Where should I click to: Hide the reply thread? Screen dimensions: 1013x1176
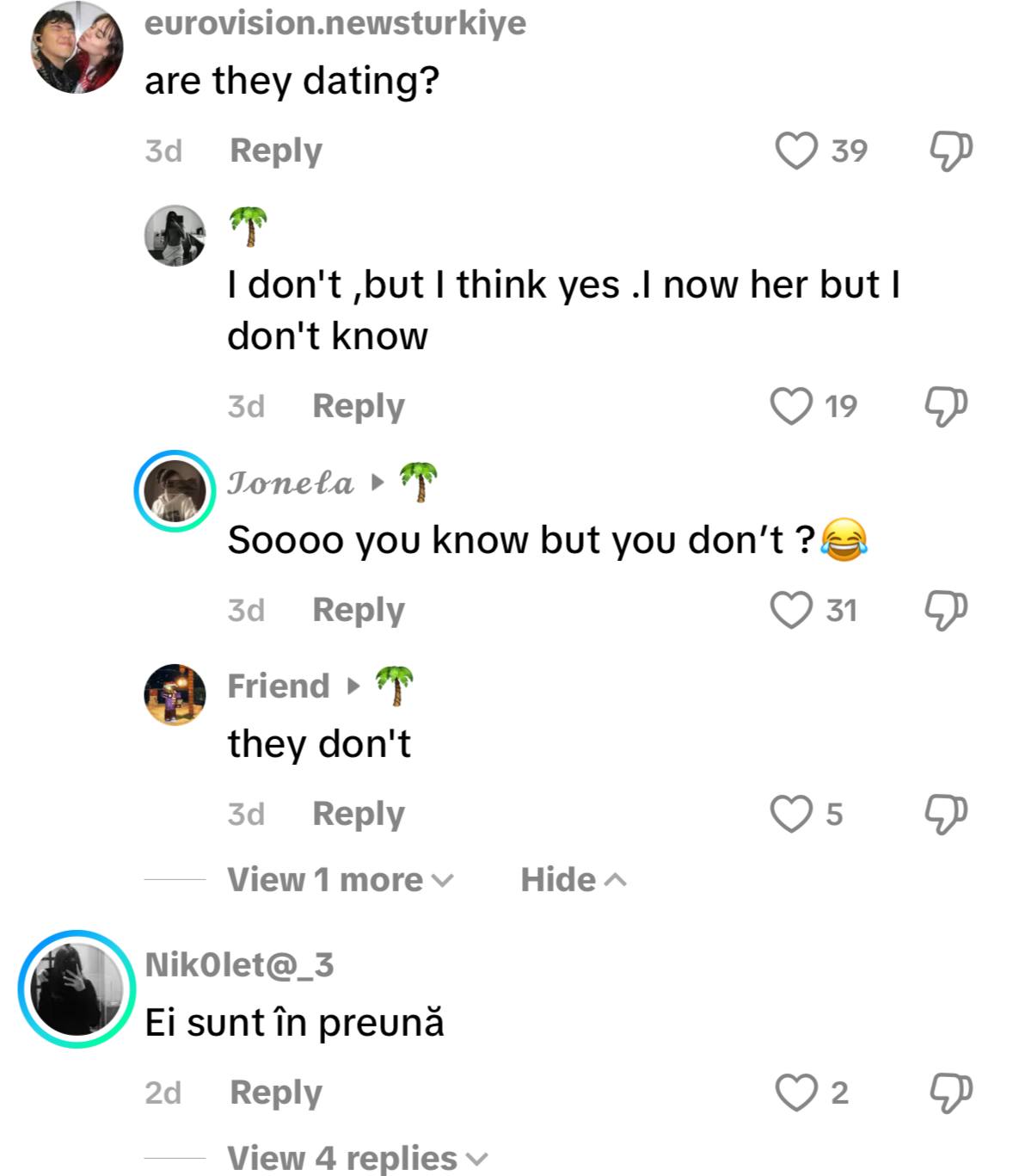point(573,880)
